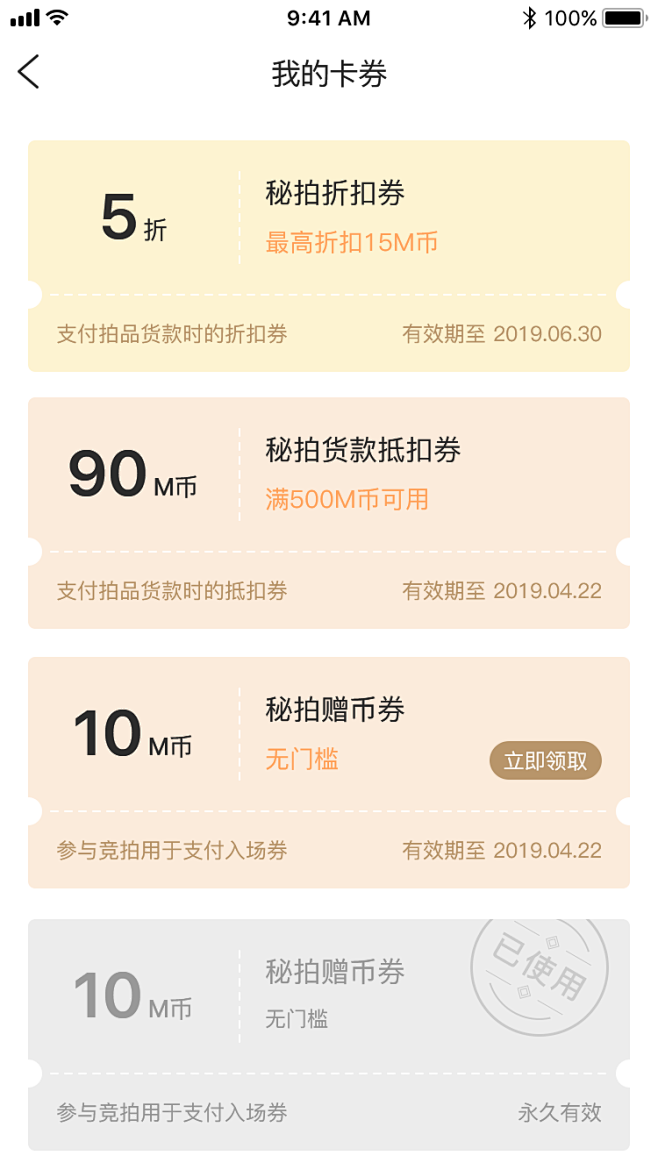Open the 秘拍折扣券 5折 coupon card

[329, 256]
